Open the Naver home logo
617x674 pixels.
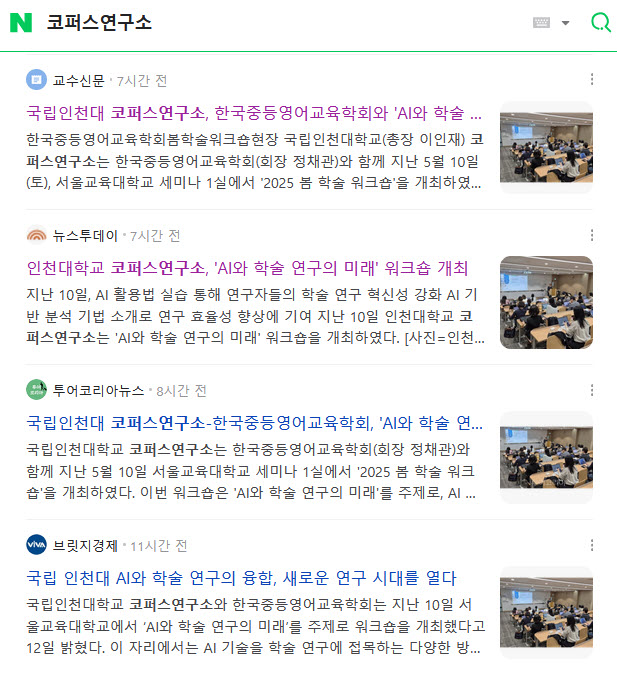click(21, 23)
